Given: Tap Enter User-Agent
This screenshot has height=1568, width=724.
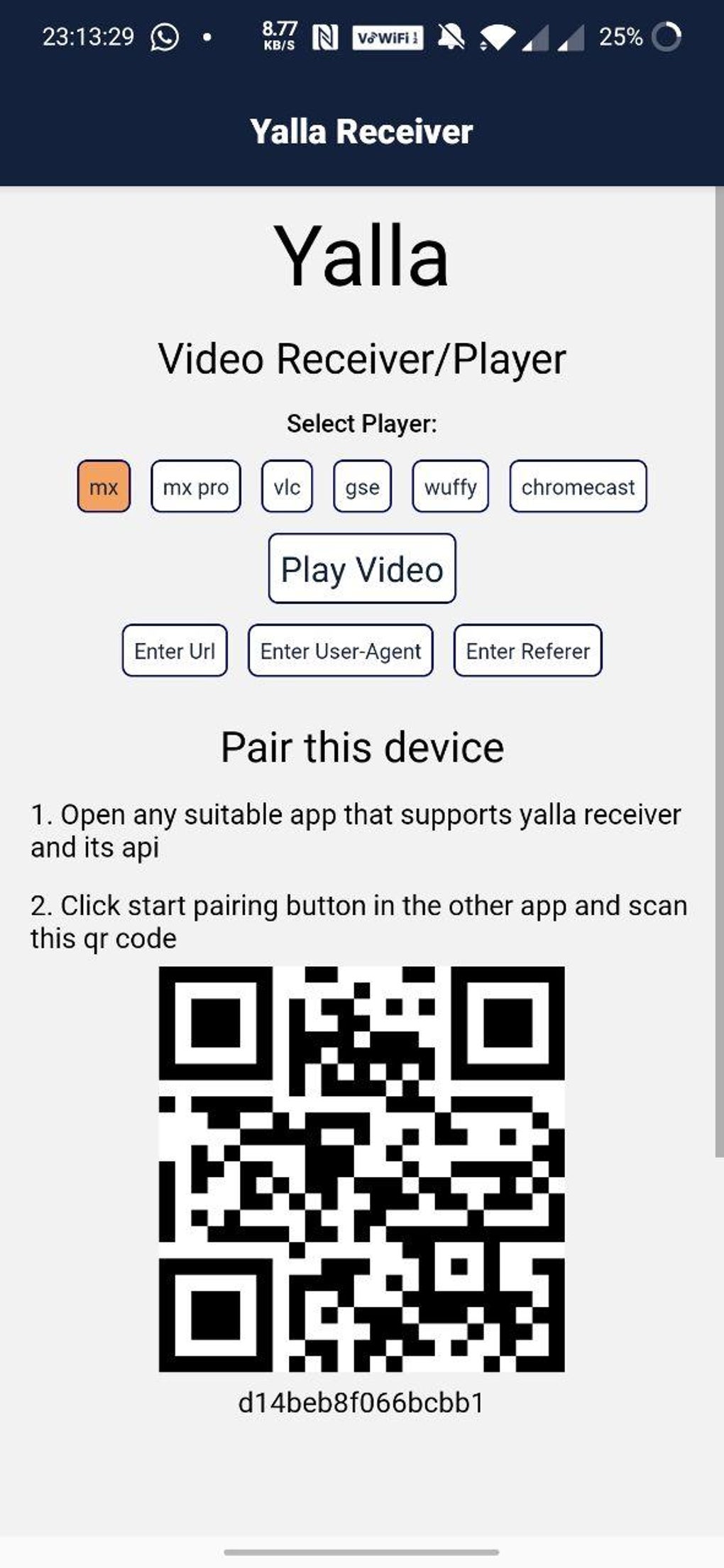Looking at the screenshot, I should click(x=341, y=650).
